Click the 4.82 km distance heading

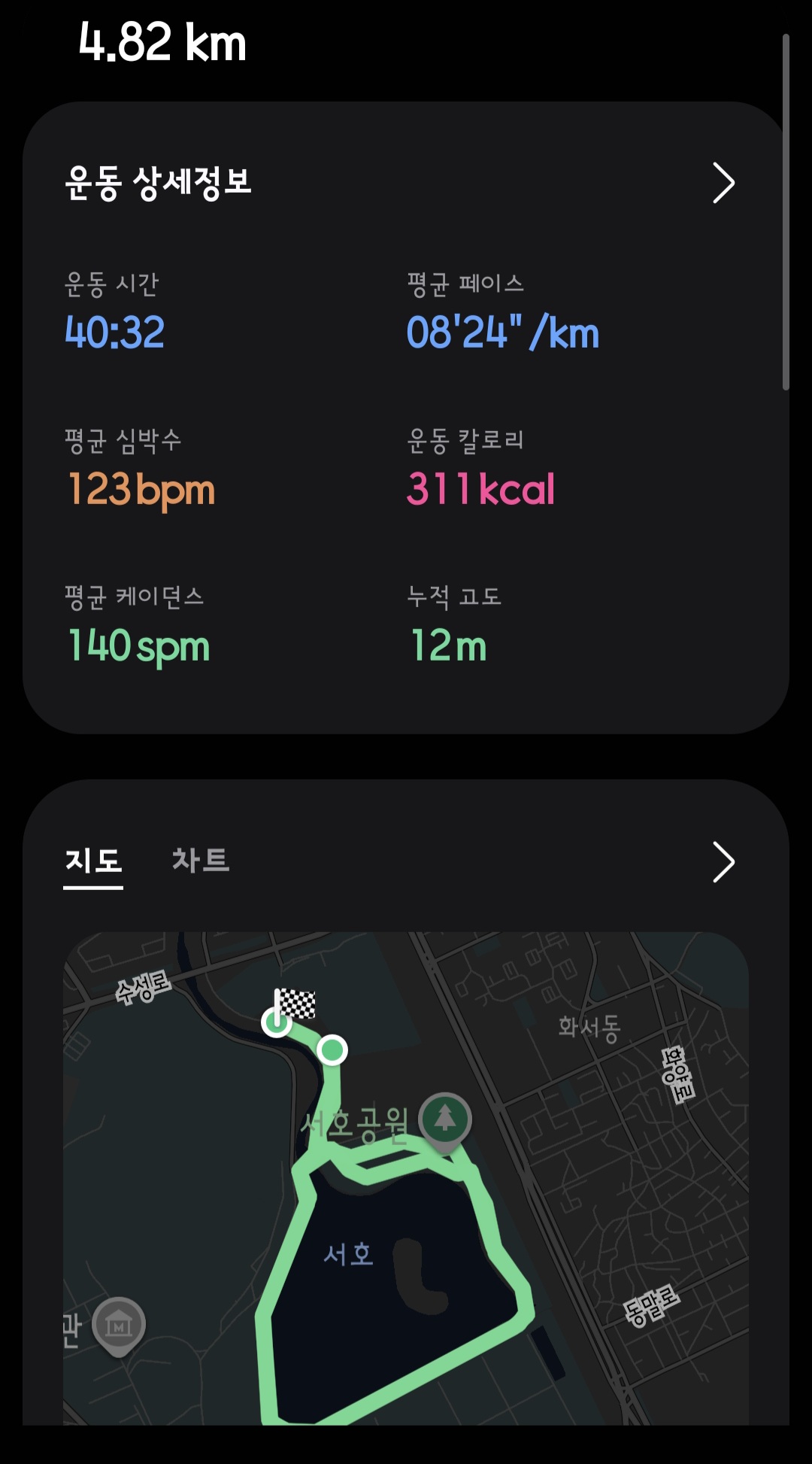[x=161, y=44]
